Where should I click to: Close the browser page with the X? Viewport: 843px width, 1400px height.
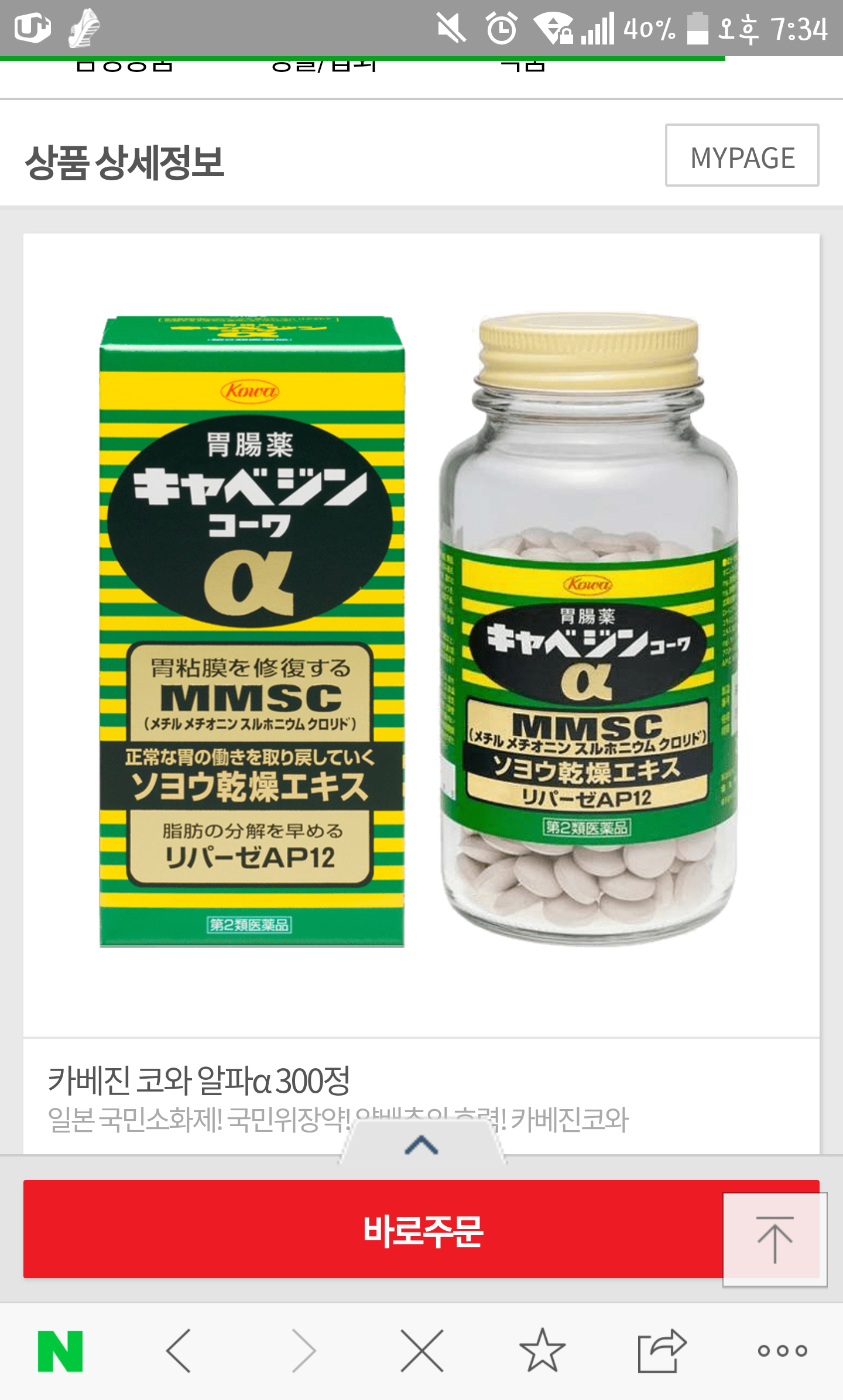pos(421,1351)
